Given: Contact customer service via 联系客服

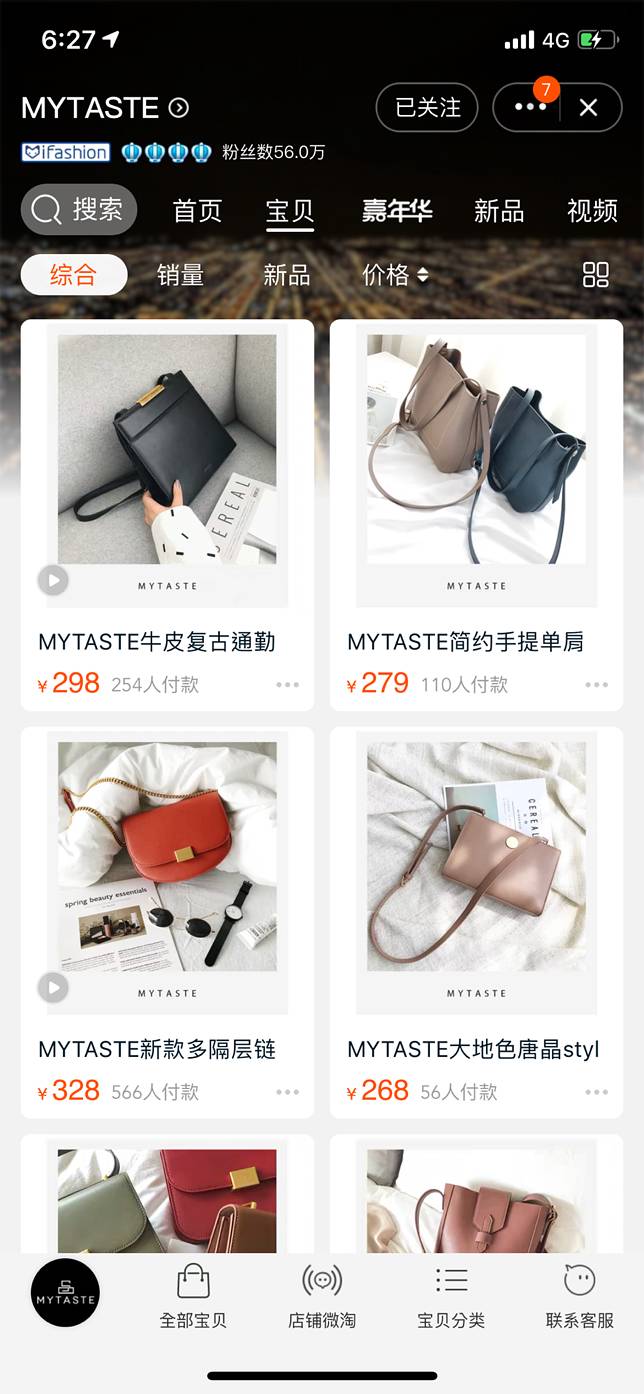Looking at the screenshot, I should (579, 1294).
